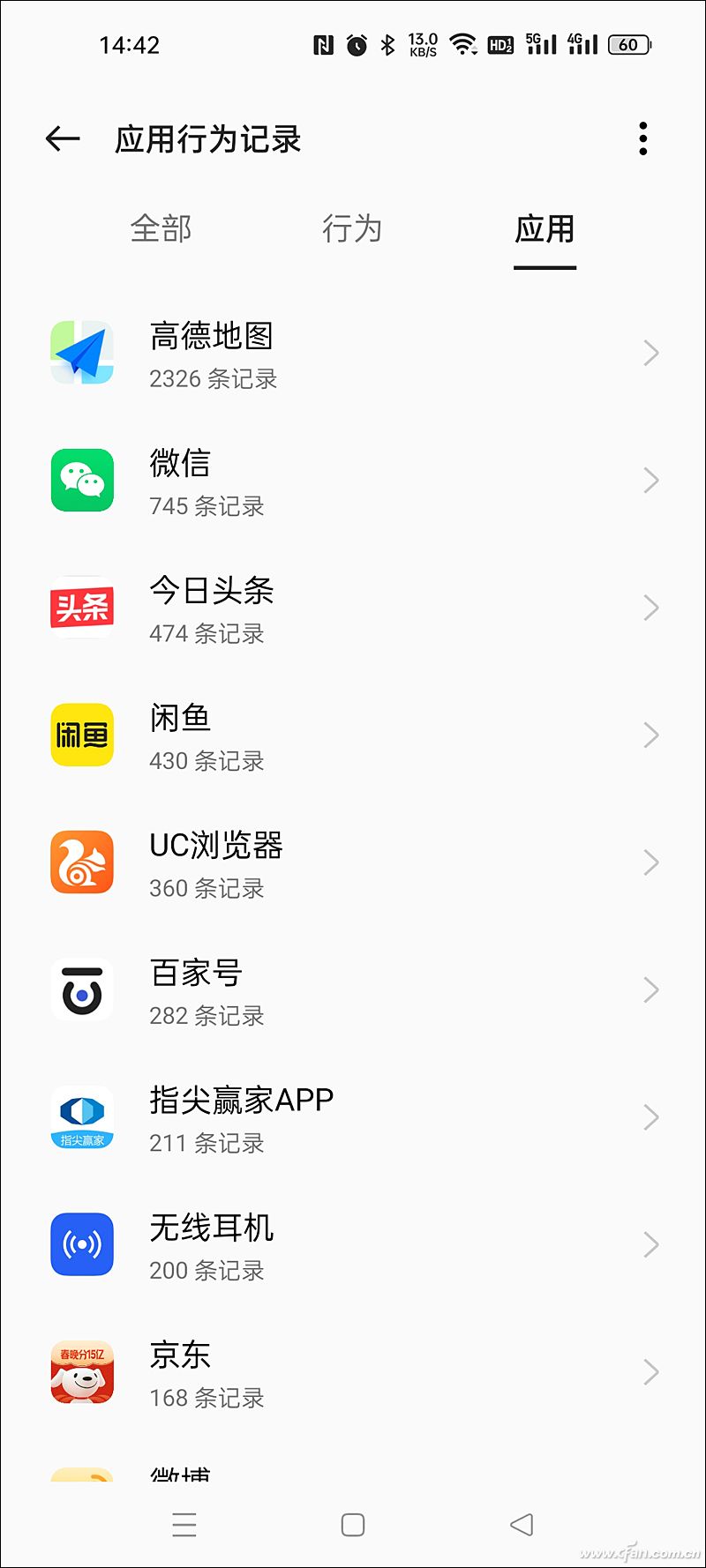Open recent apps from navigation bar
Viewport: 706px width, 1568px height.
coord(184,1525)
